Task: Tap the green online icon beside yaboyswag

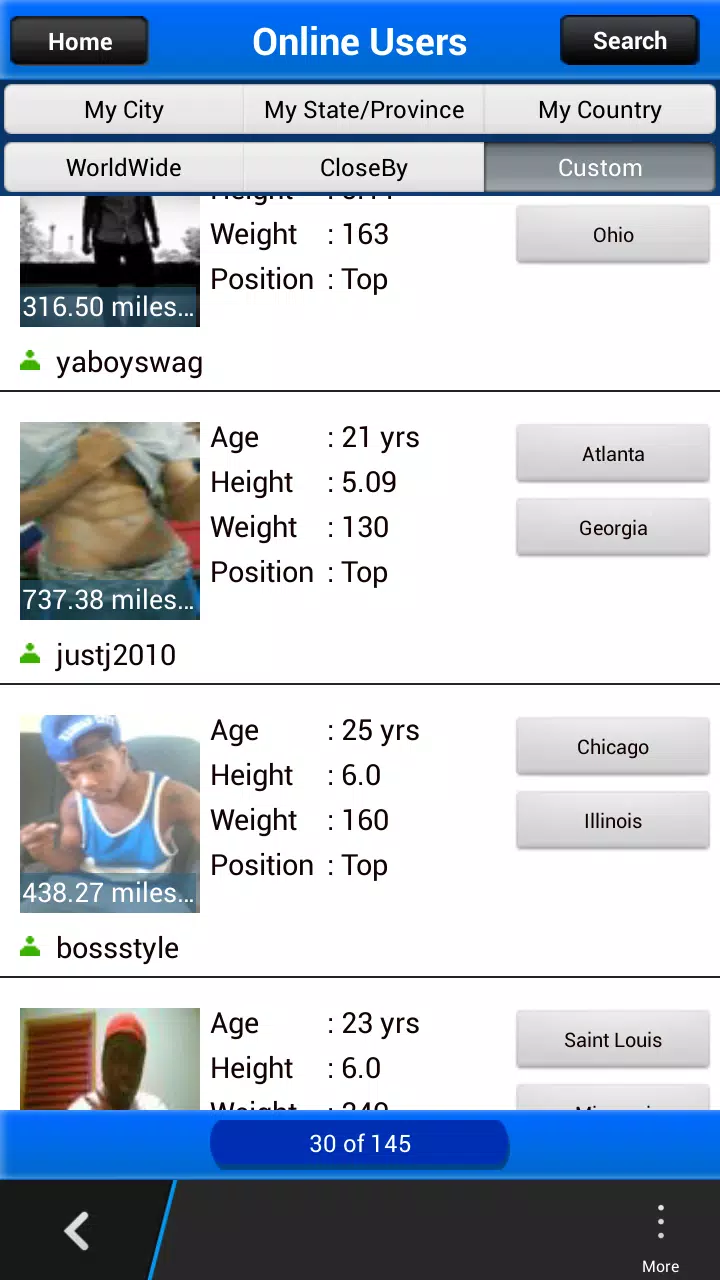Action: pyautogui.click(x=30, y=362)
